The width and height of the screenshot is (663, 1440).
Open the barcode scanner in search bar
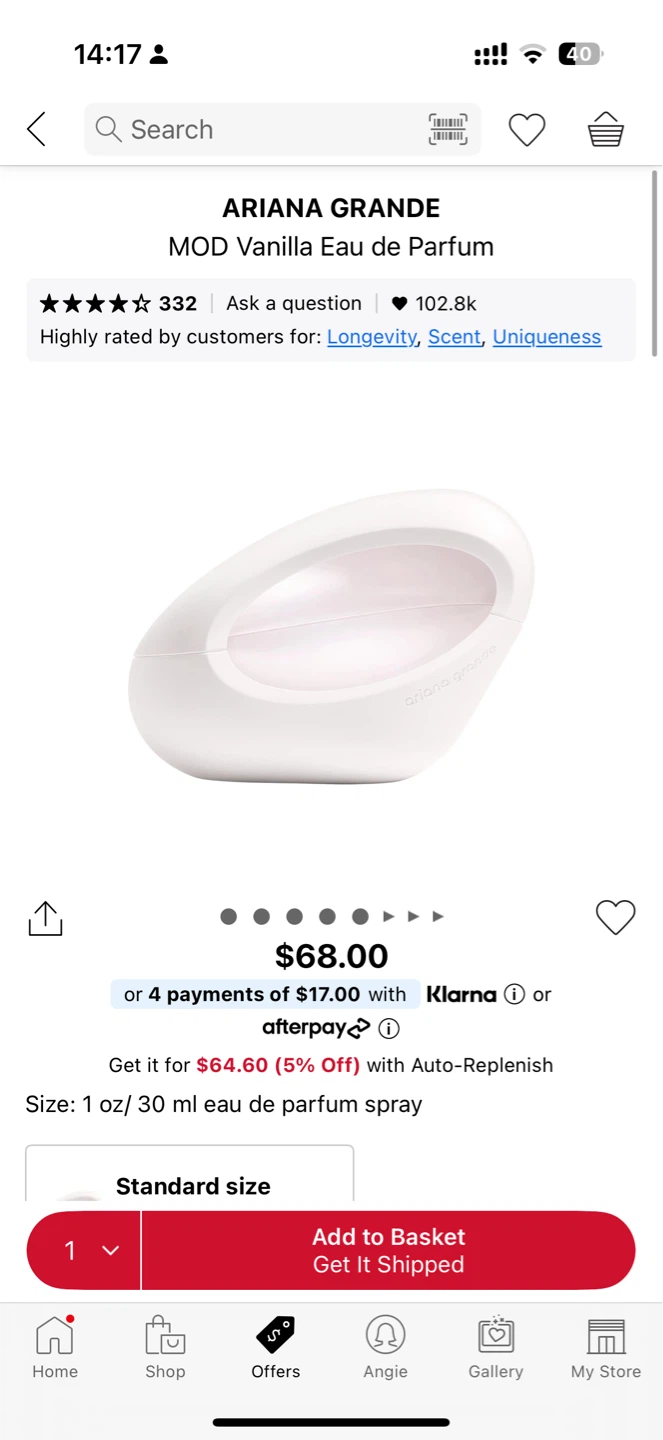[448, 129]
